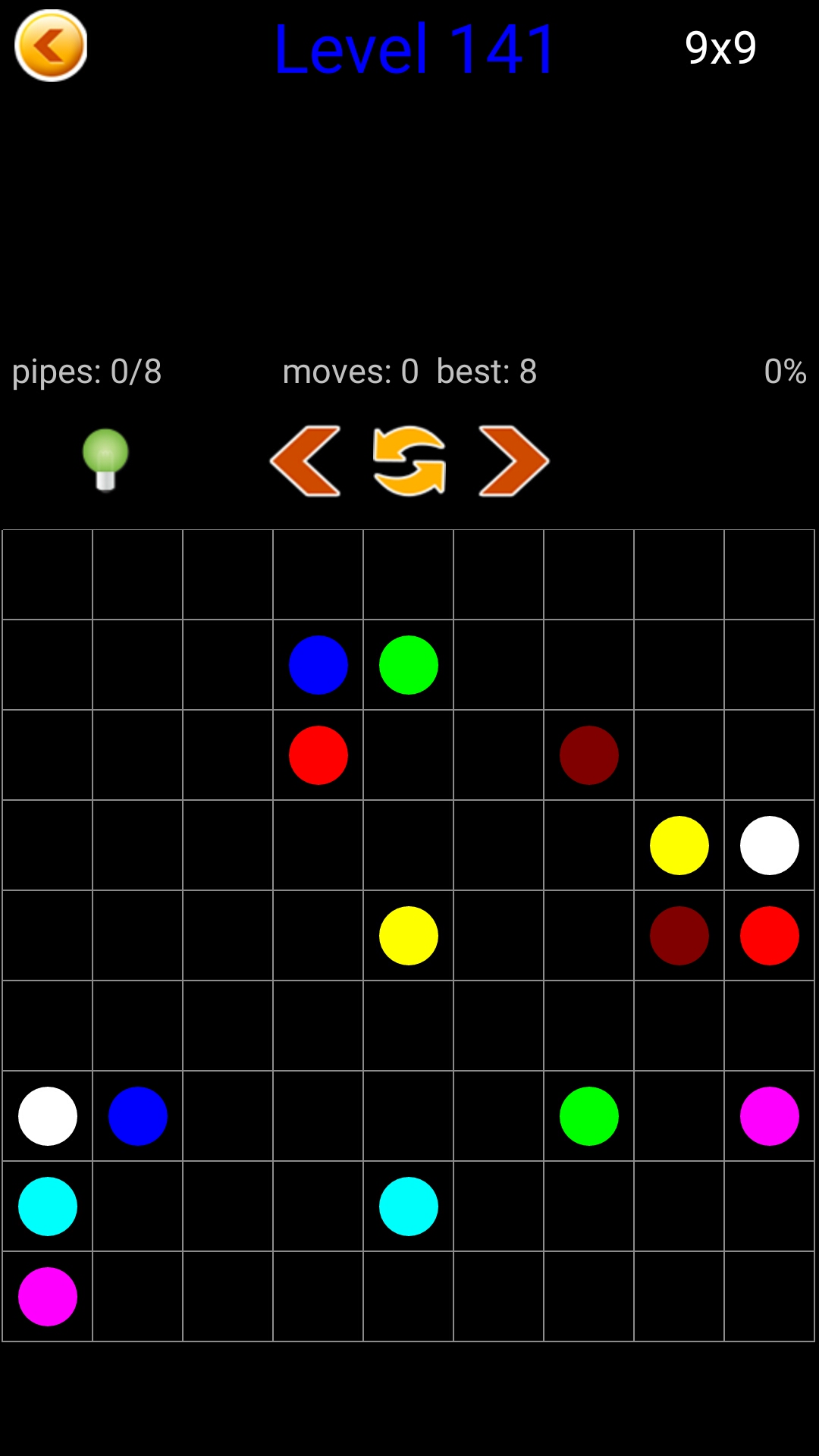
Task: Select the yellow dot next to the white dot
Action: (679, 846)
